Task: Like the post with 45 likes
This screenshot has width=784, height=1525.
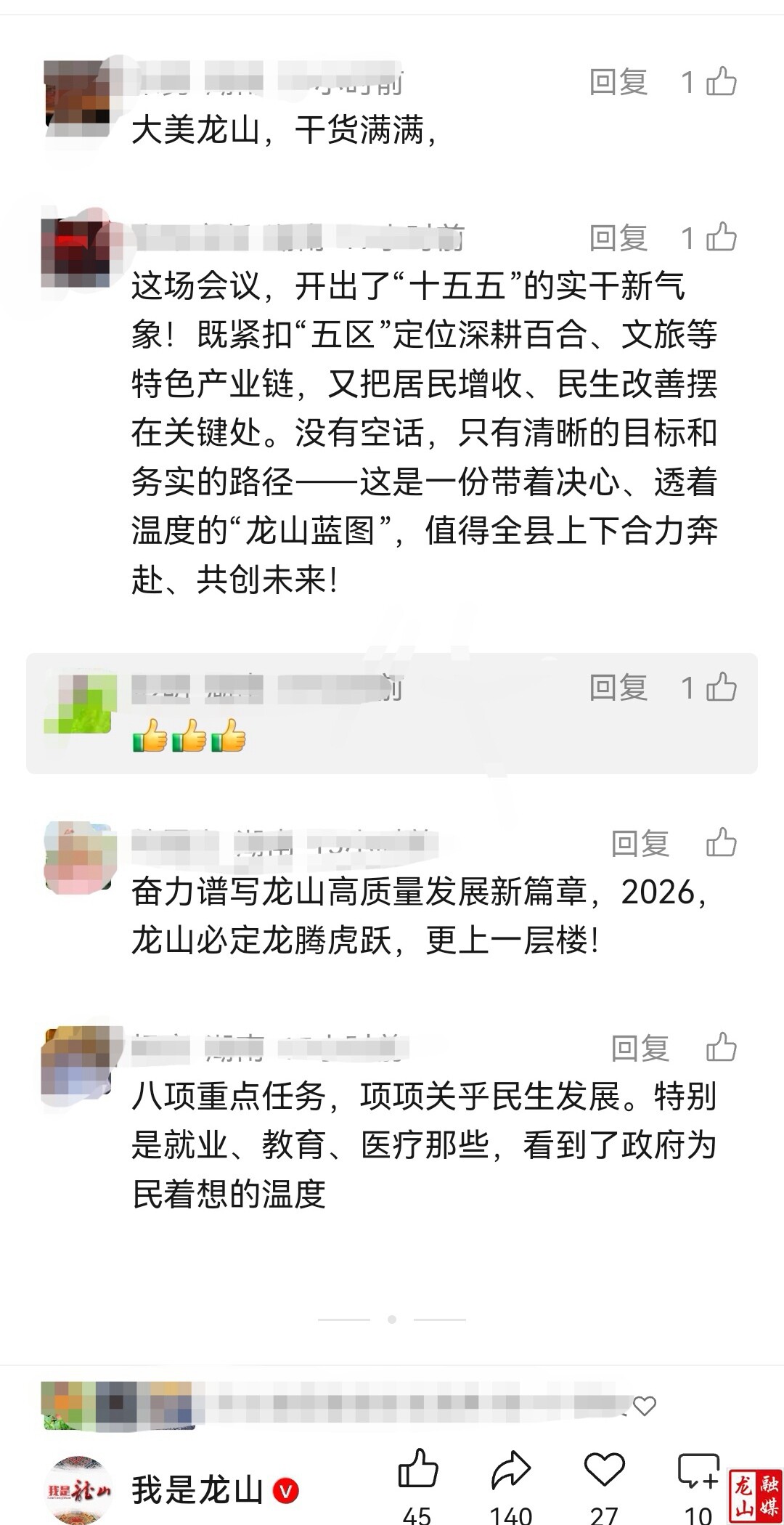Action: coord(418,1469)
